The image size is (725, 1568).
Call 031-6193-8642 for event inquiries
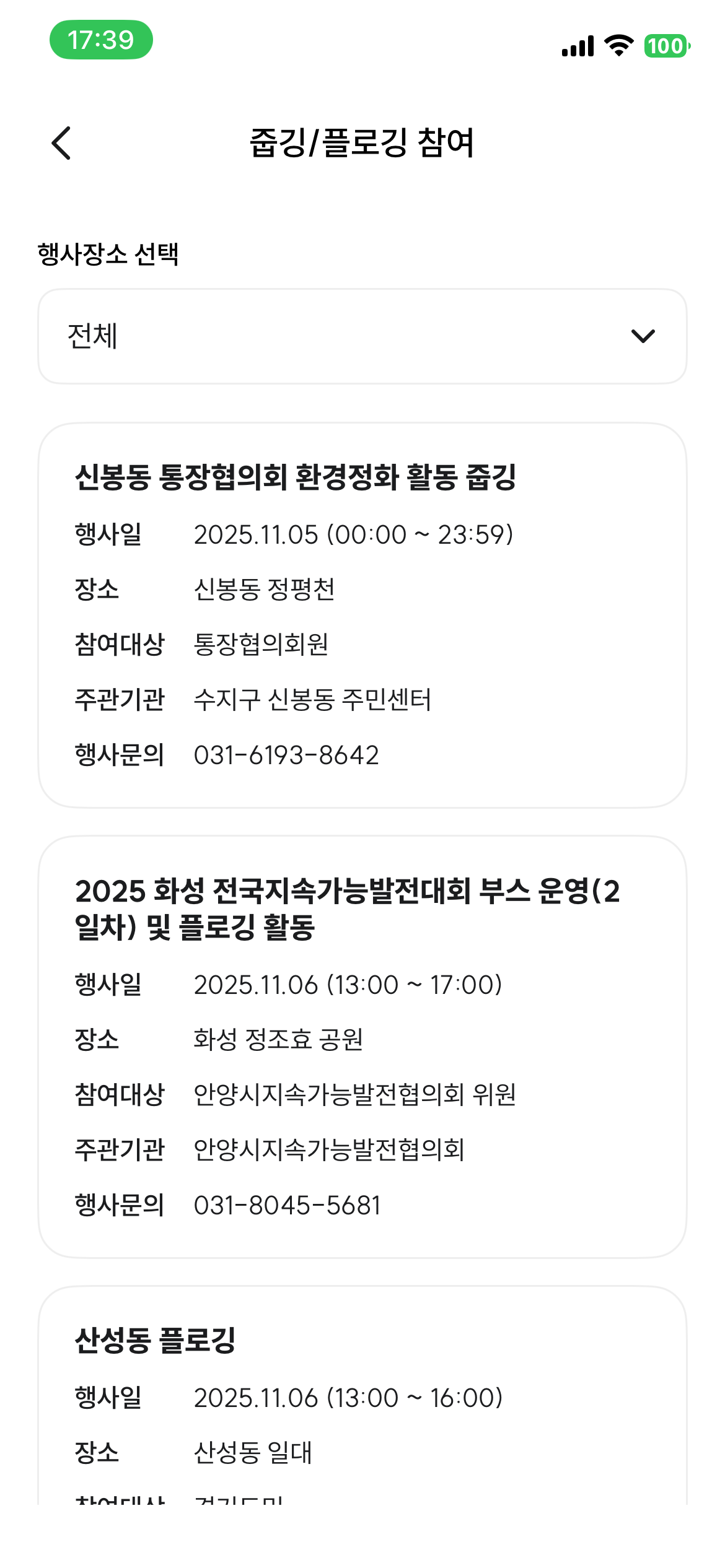tap(286, 756)
